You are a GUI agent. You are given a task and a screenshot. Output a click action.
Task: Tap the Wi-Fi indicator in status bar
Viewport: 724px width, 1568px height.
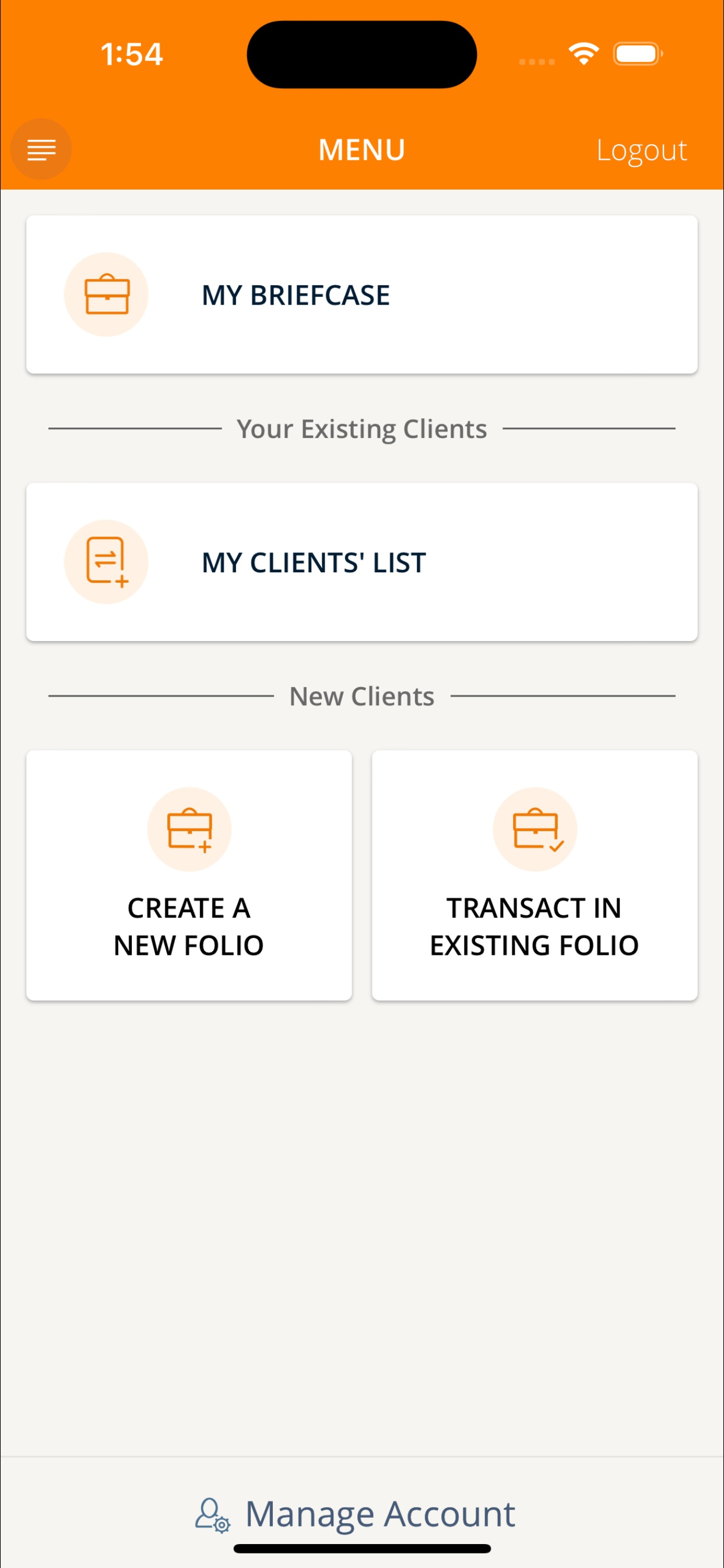click(583, 54)
